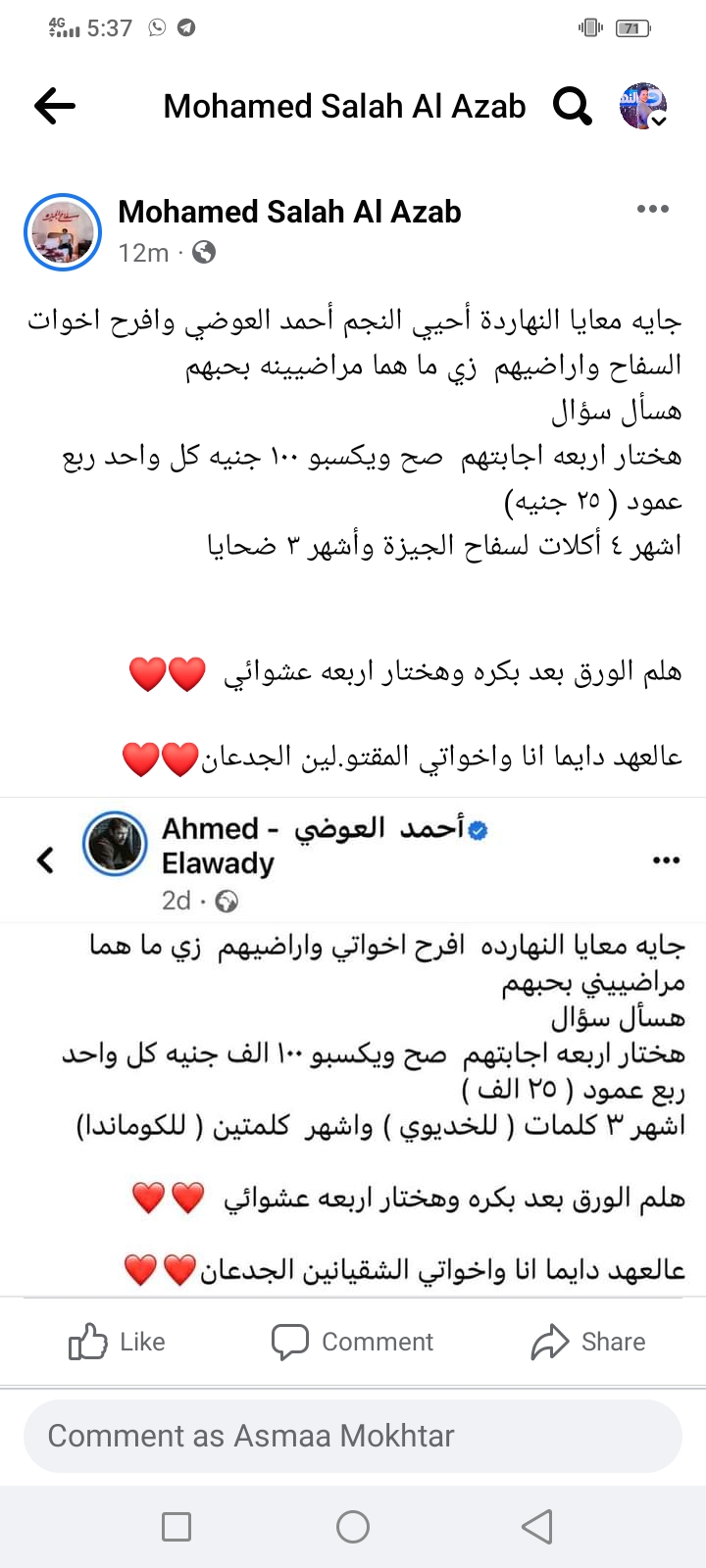The height and width of the screenshot is (1568, 706).
Task: Go to the system home screen
Action: coord(353,1526)
